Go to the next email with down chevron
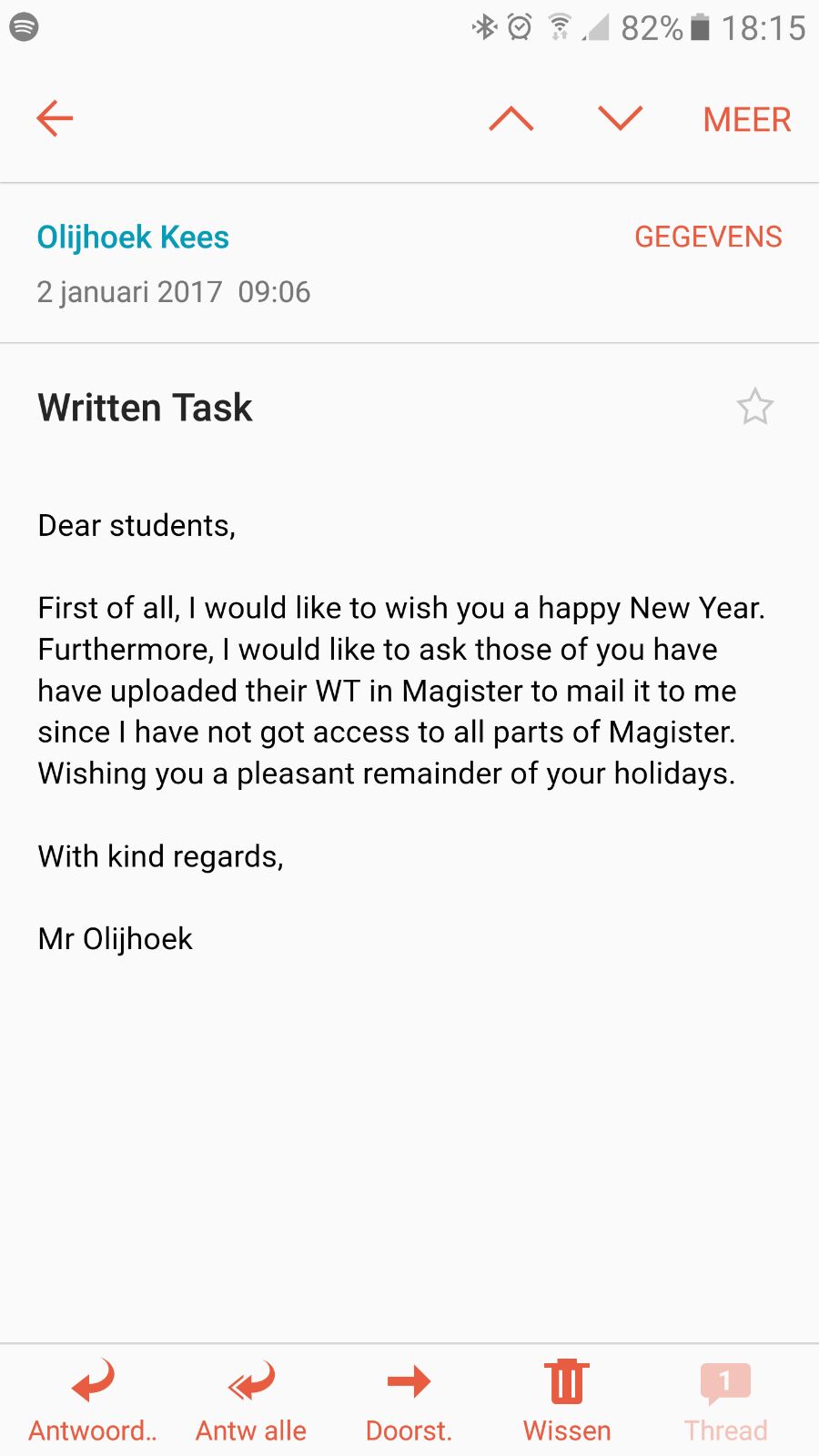Viewport: 819px width, 1456px height. click(621, 118)
